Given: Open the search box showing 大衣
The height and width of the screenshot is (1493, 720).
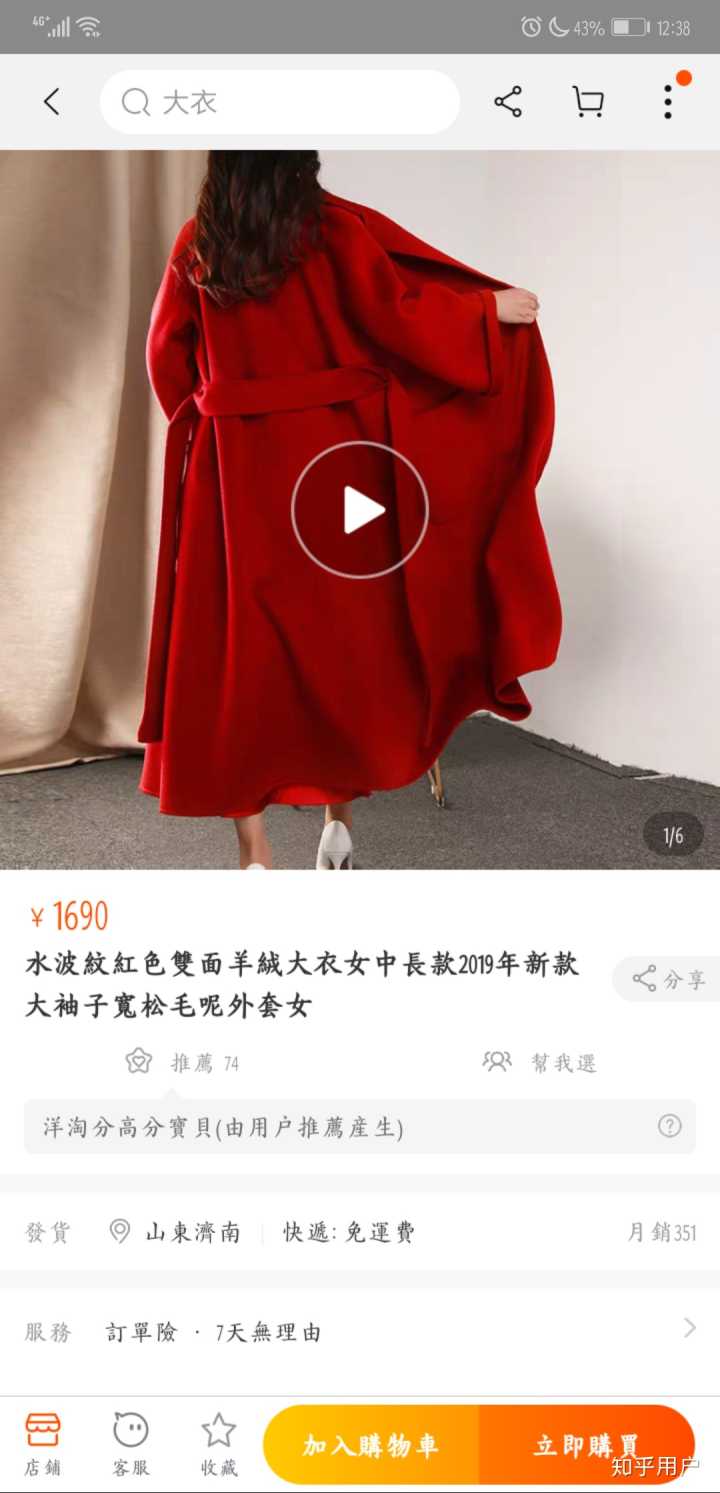Looking at the screenshot, I should tap(280, 102).
